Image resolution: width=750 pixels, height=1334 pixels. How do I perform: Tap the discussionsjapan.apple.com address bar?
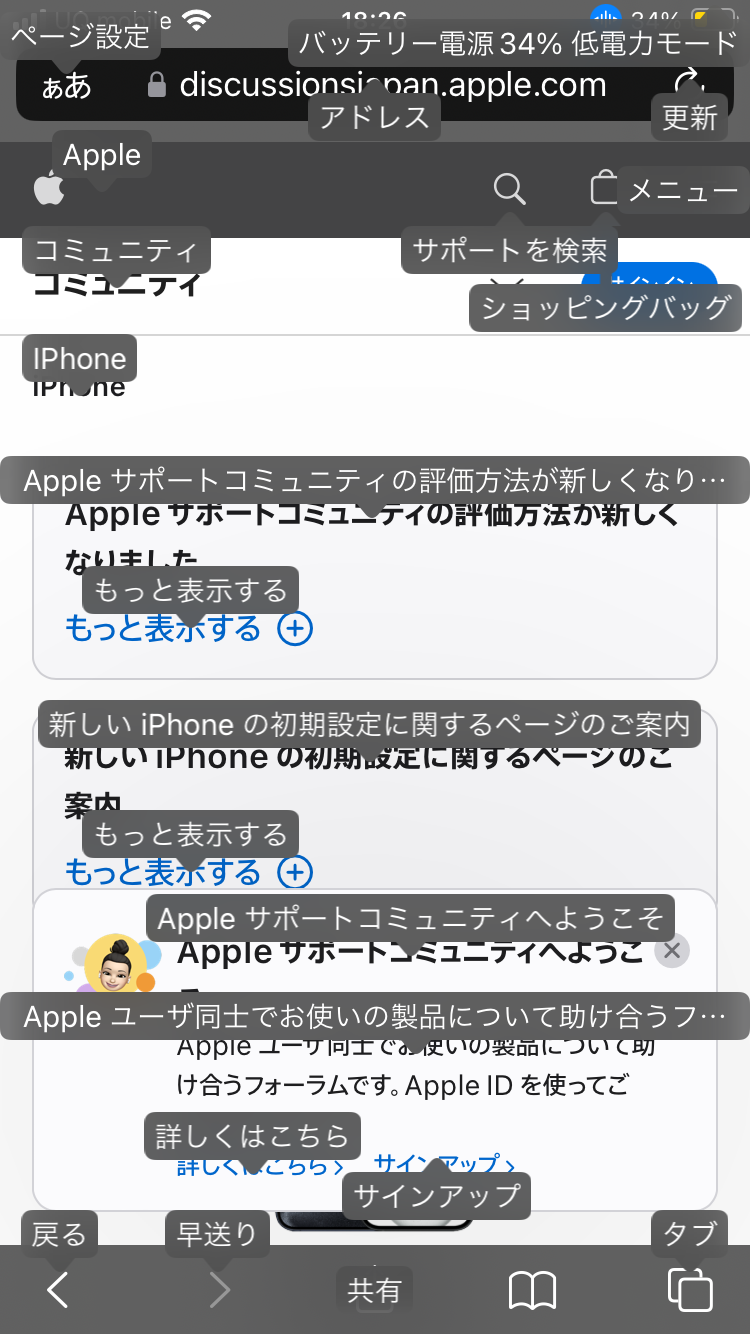(x=392, y=85)
